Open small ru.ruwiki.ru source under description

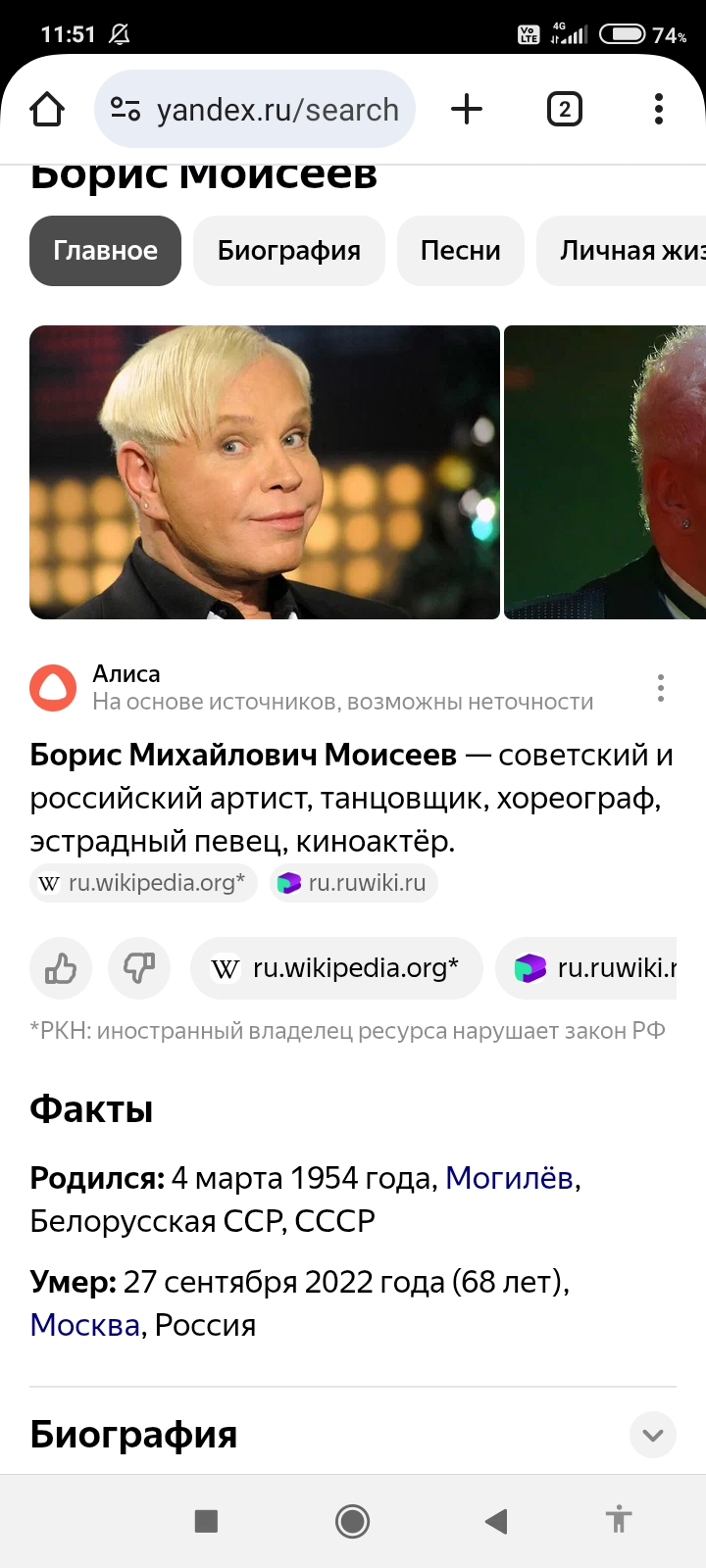(x=354, y=883)
